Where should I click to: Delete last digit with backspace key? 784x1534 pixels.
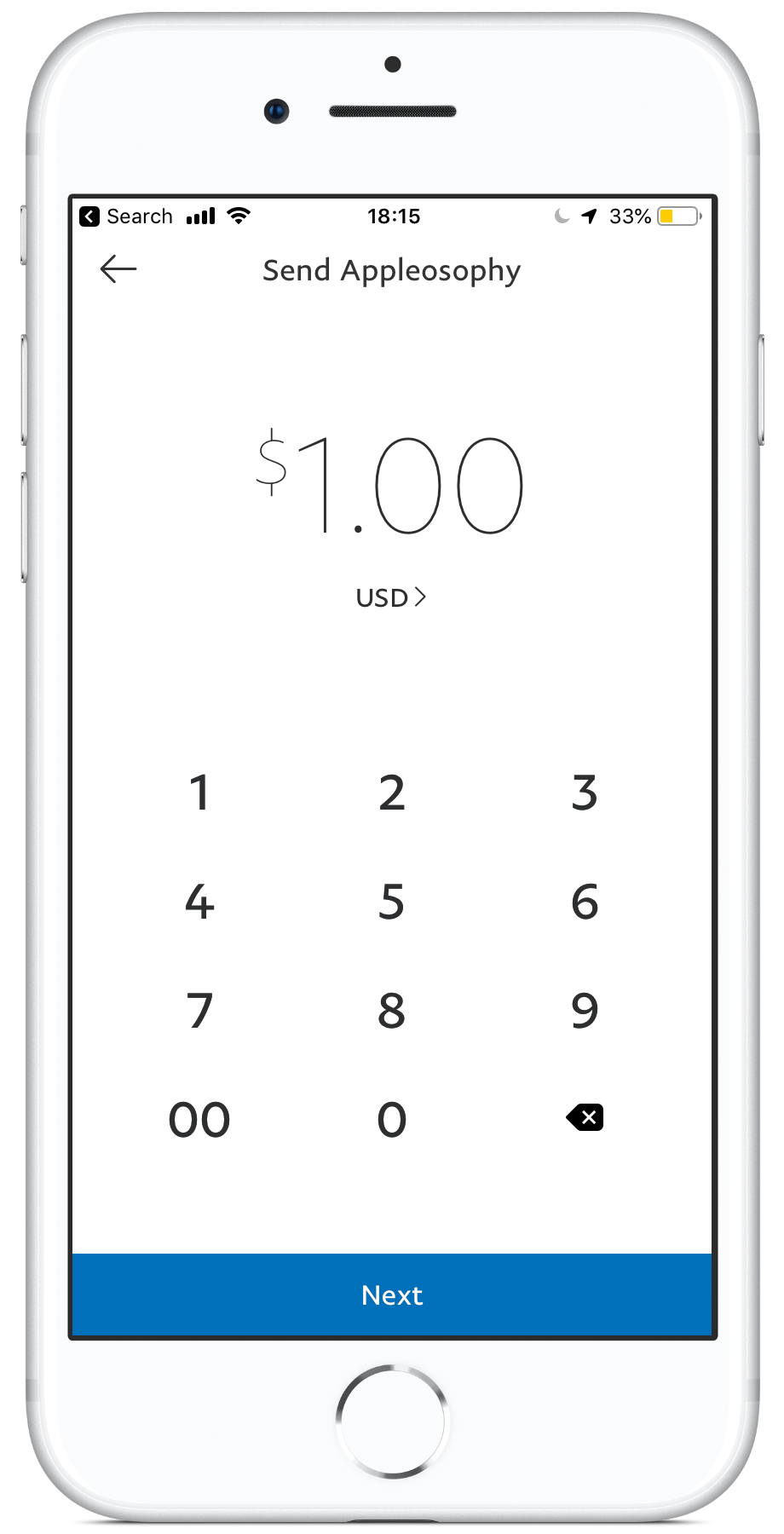pos(585,1117)
